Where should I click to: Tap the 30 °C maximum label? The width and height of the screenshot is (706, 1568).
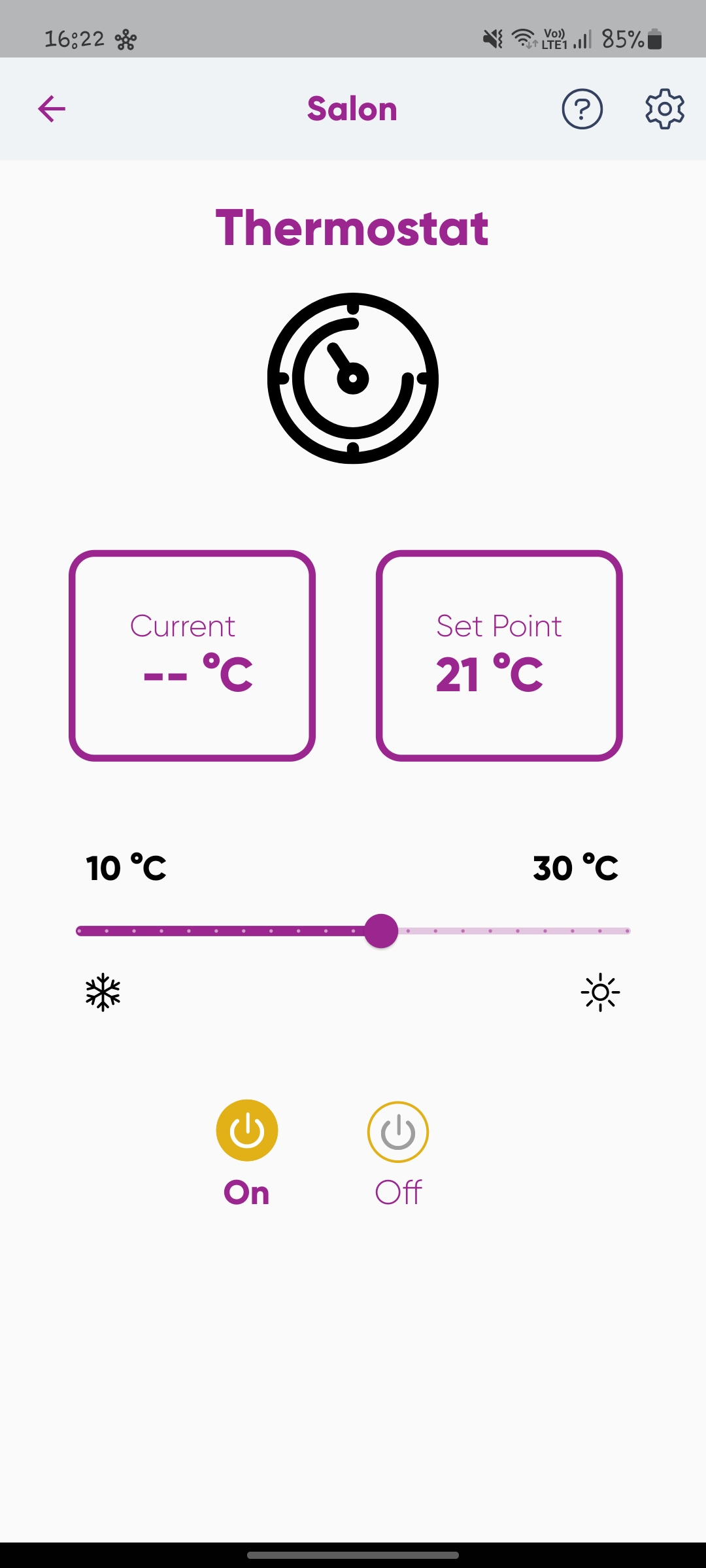click(577, 868)
